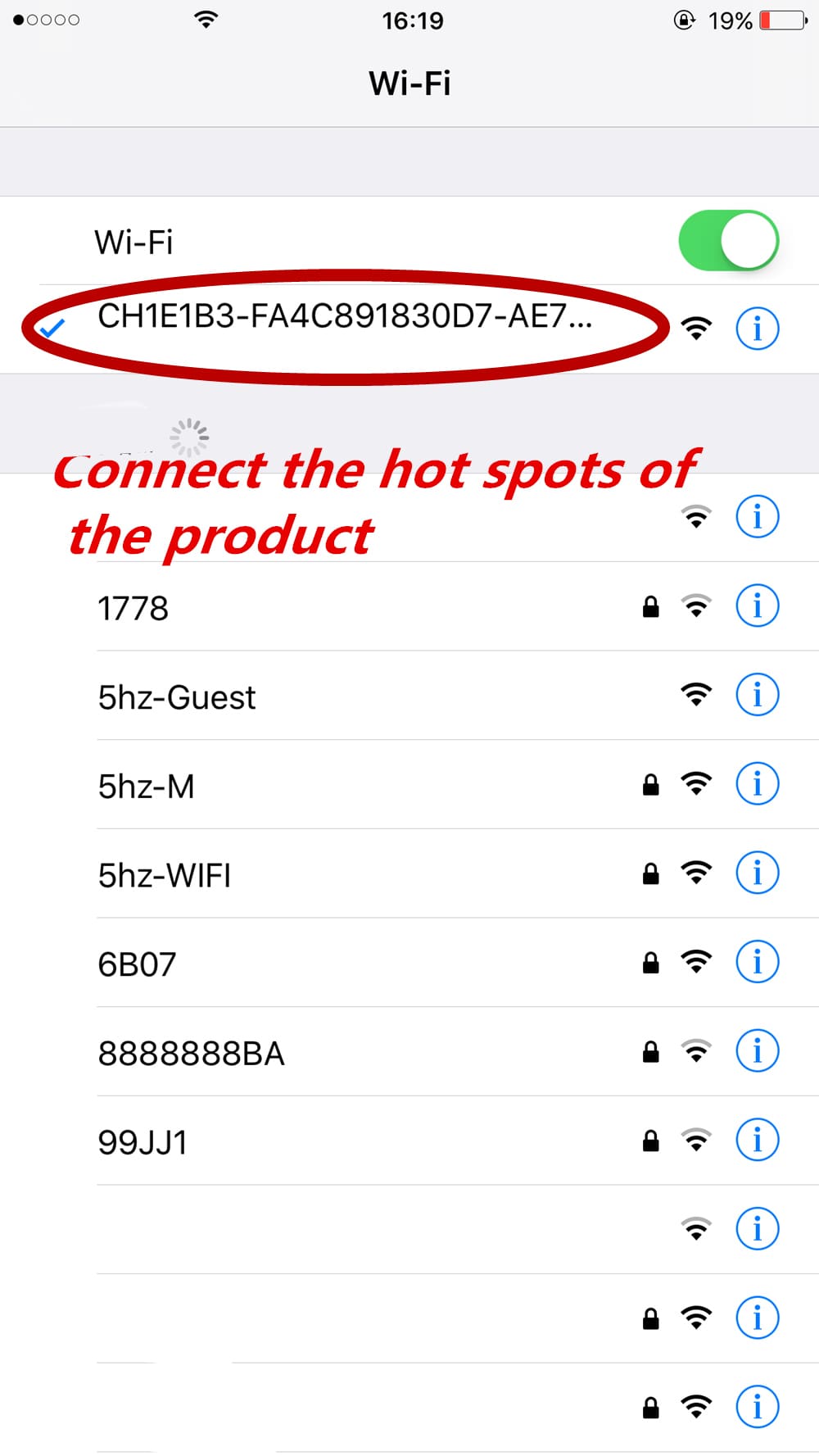
Task: View info for 8888888BA
Action: click(x=757, y=1051)
